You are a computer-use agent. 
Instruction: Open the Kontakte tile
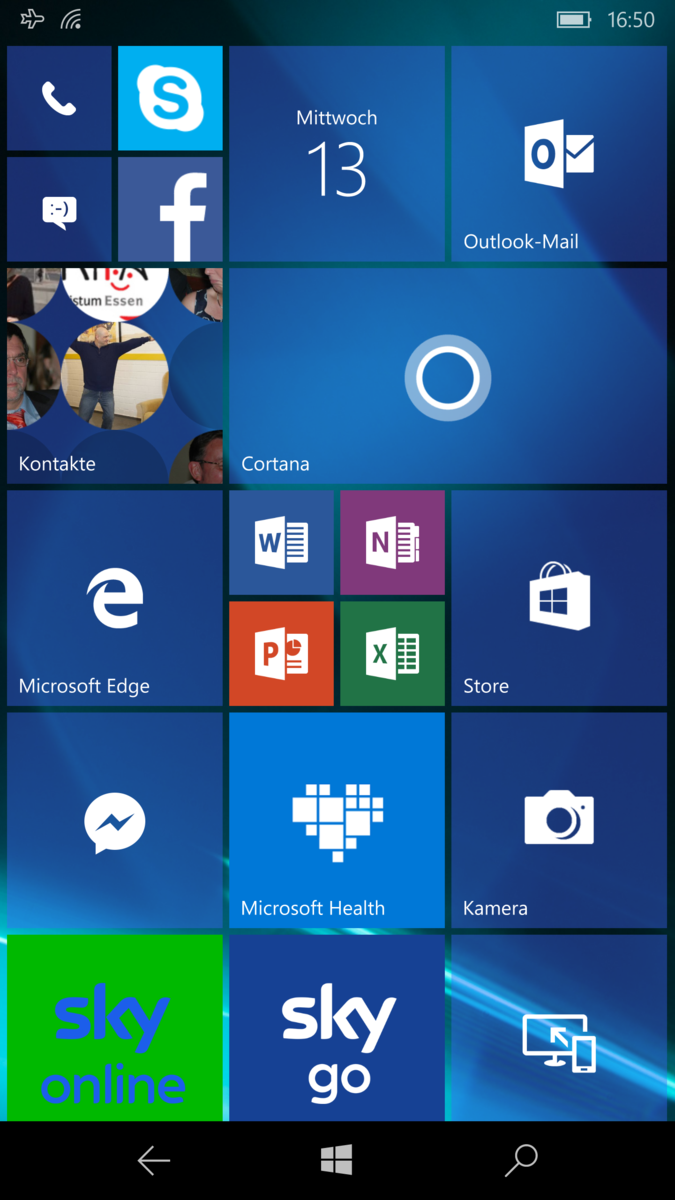115,376
